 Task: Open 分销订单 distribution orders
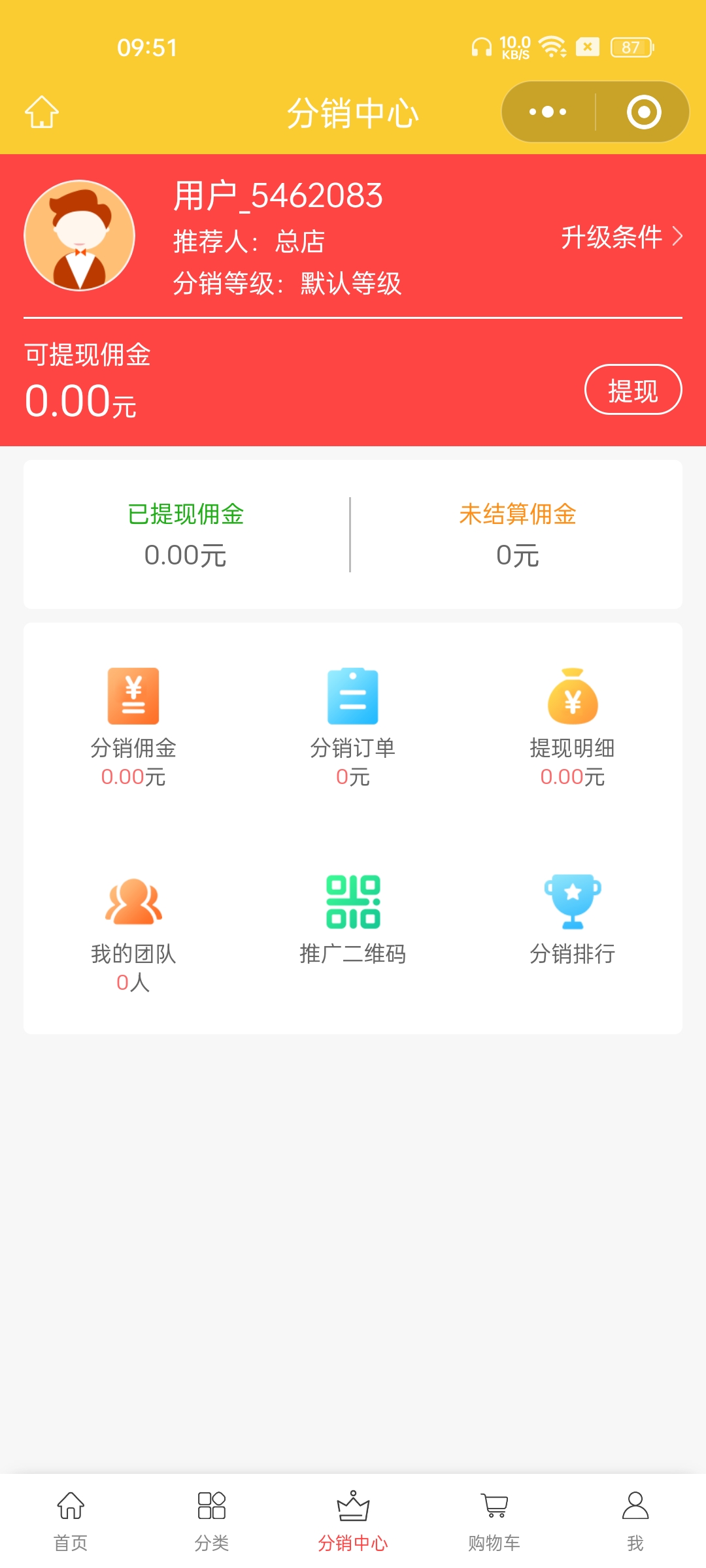(x=353, y=727)
